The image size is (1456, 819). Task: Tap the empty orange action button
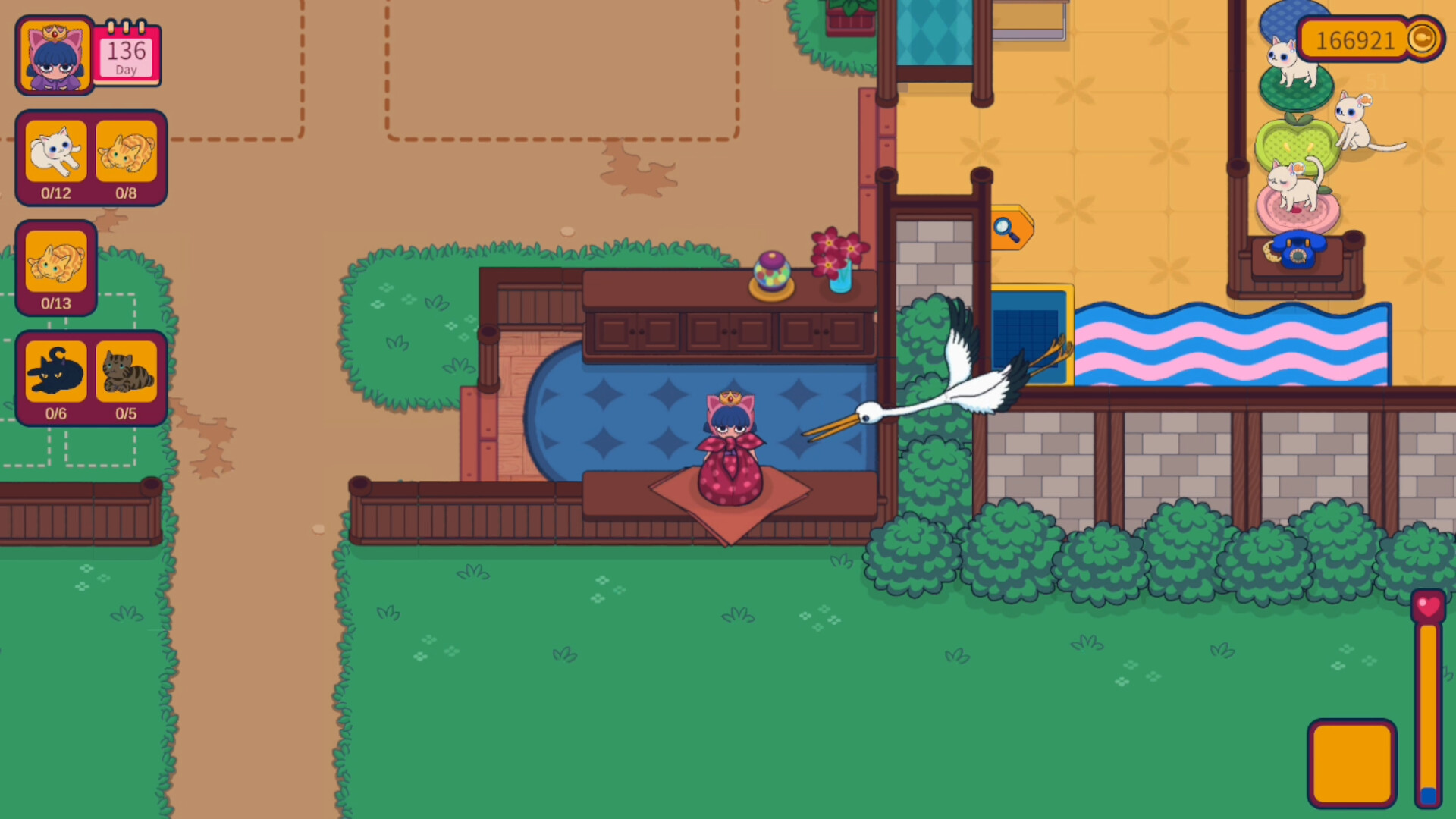pos(1351,762)
